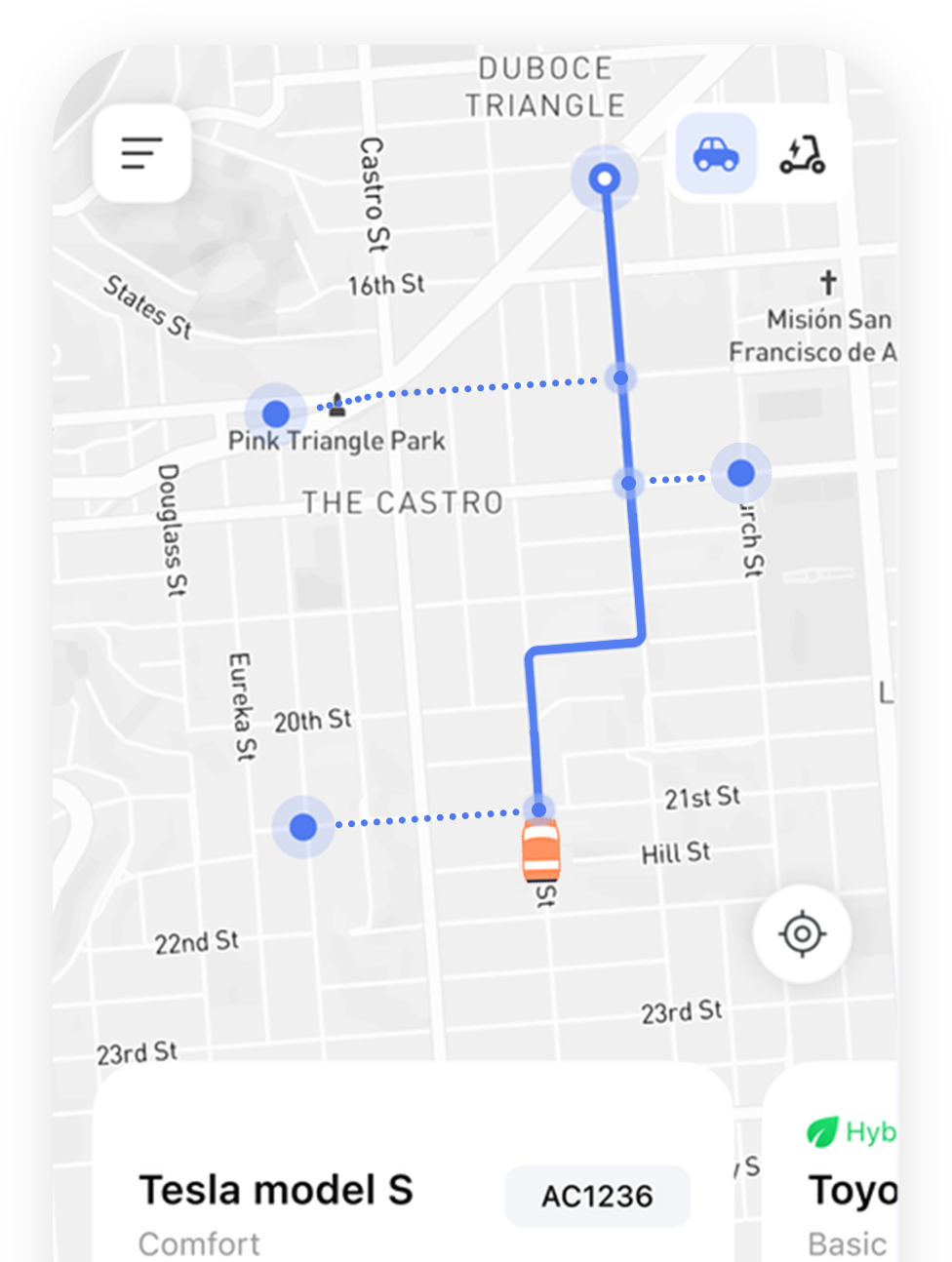Switch to electric scooter mode

(802, 154)
